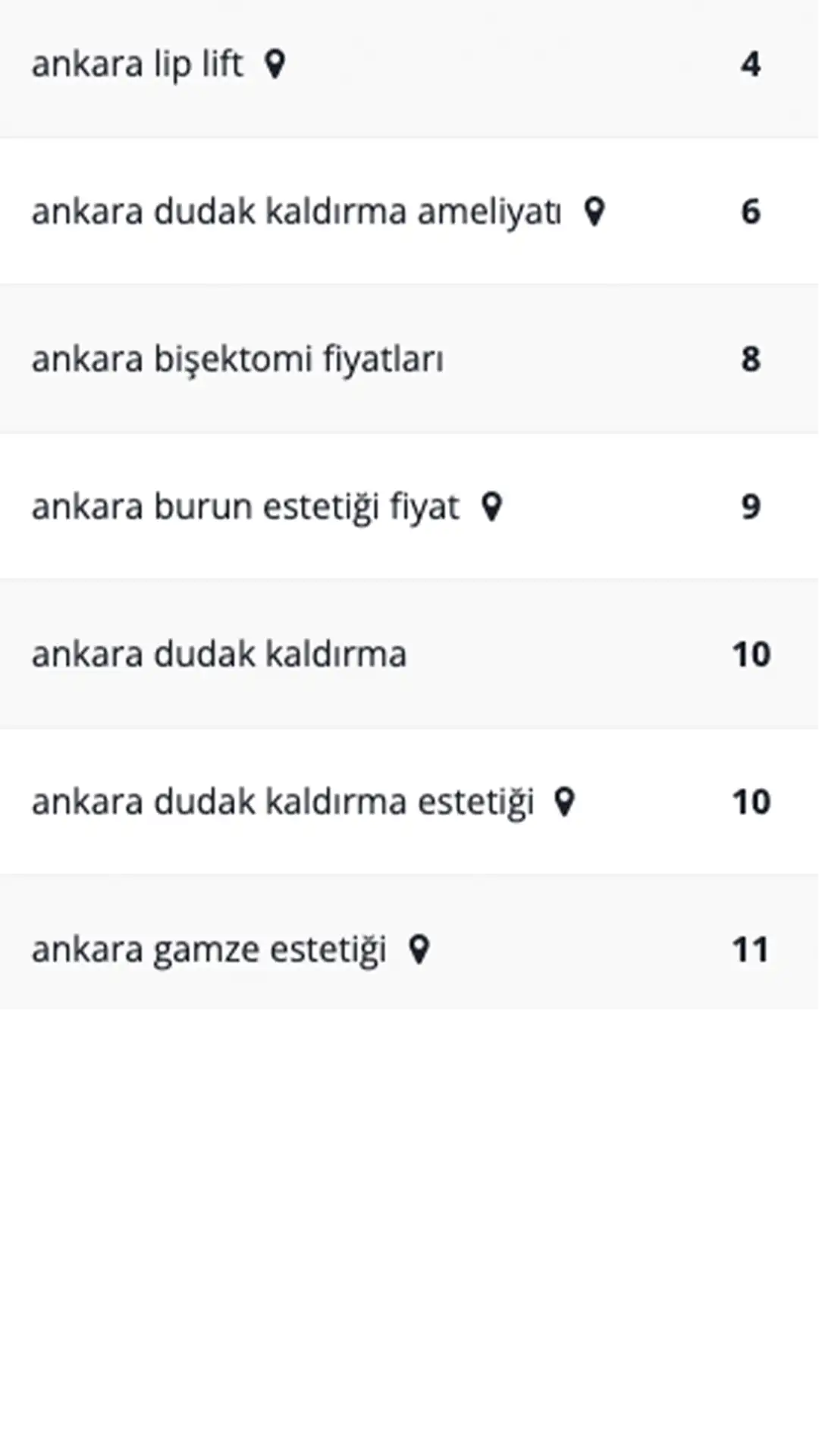Open the pin icon for ankara dudak kaldırma estetiği
Screen dimensions: 819x1456
coord(564,801)
